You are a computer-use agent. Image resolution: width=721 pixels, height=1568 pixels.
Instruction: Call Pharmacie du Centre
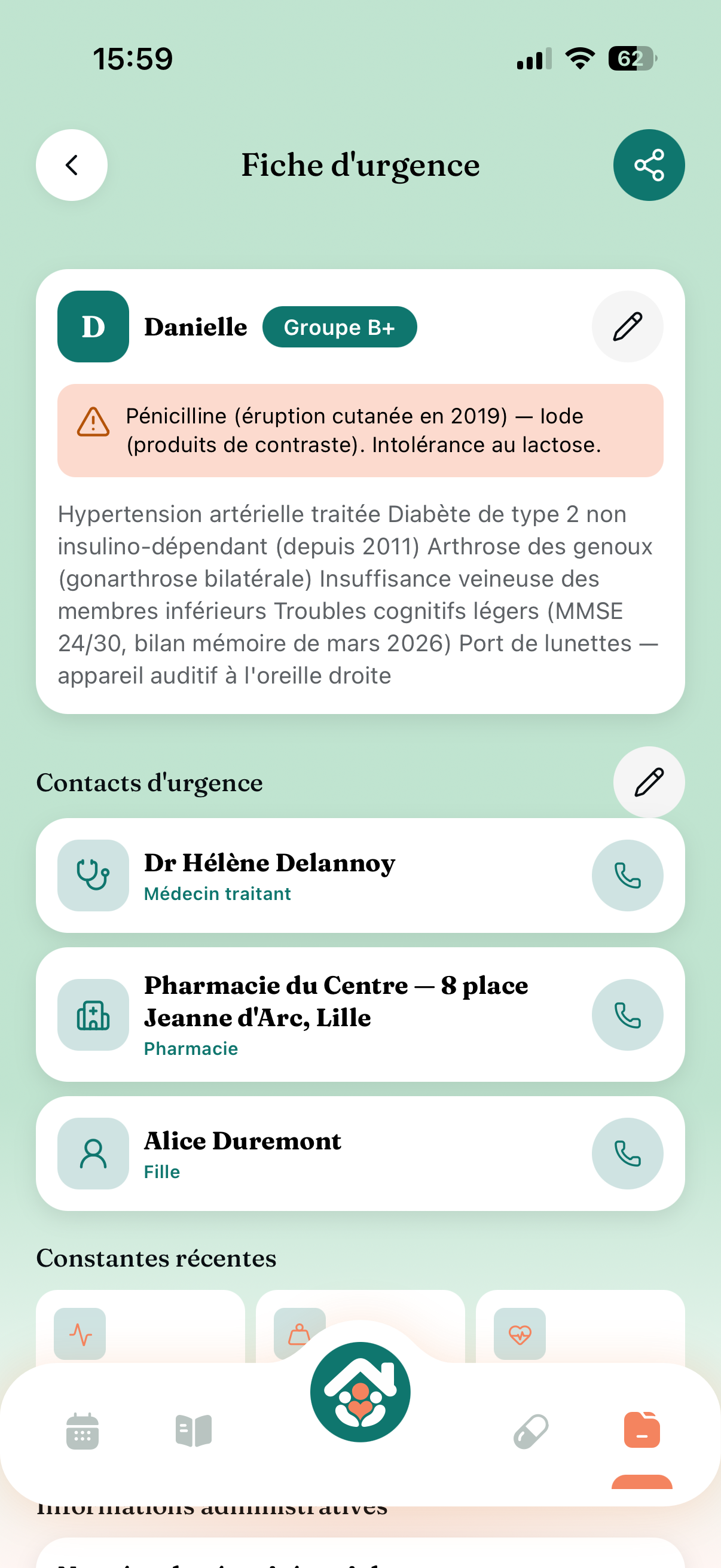tap(627, 1015)
